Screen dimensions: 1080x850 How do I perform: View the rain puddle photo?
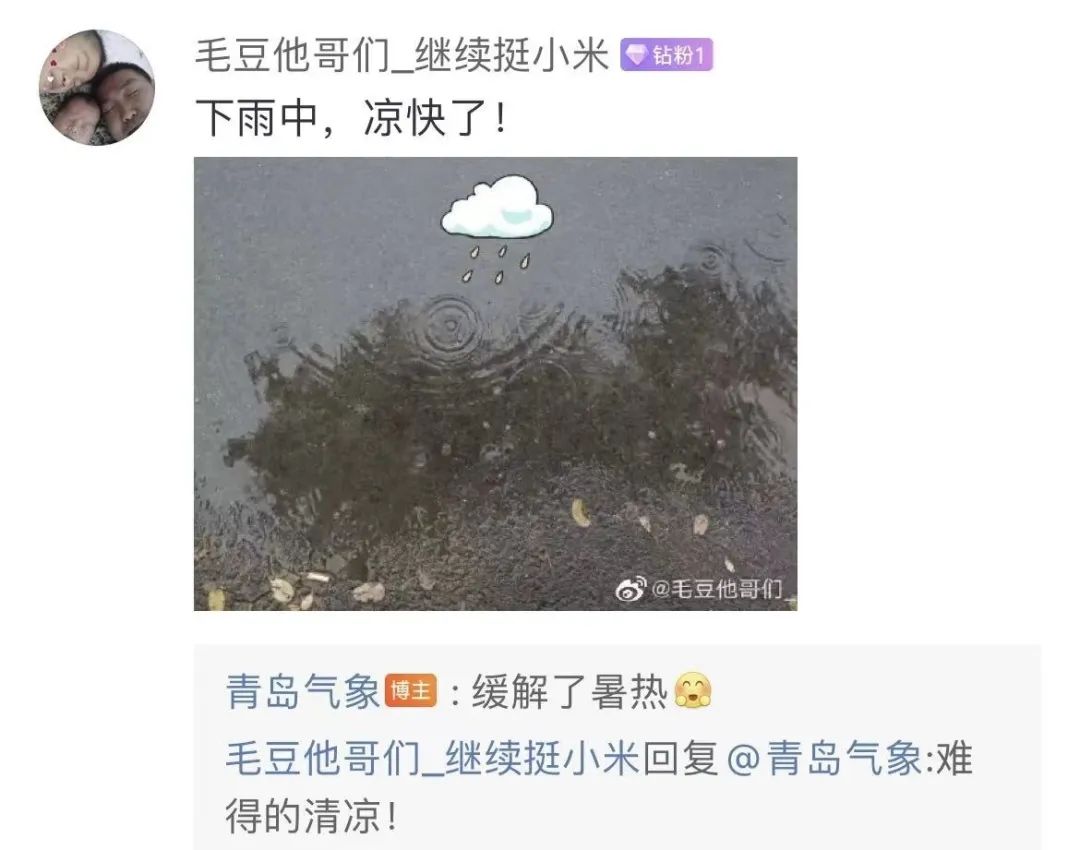click(495, 383)
